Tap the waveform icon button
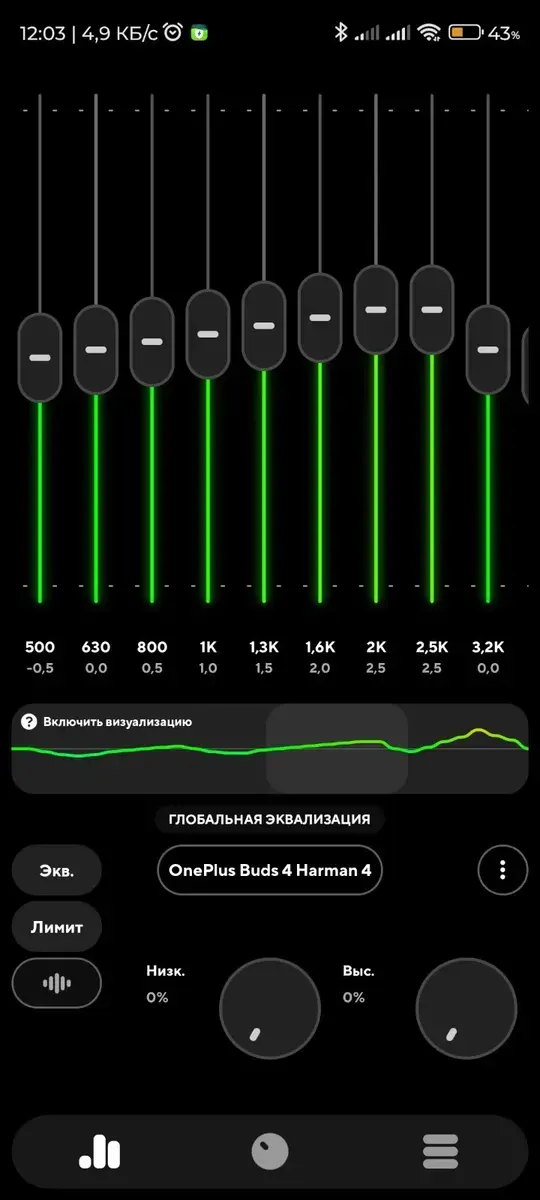This screenshot has width=540, height=1200. pyautogui.click(x=57, y=983)
